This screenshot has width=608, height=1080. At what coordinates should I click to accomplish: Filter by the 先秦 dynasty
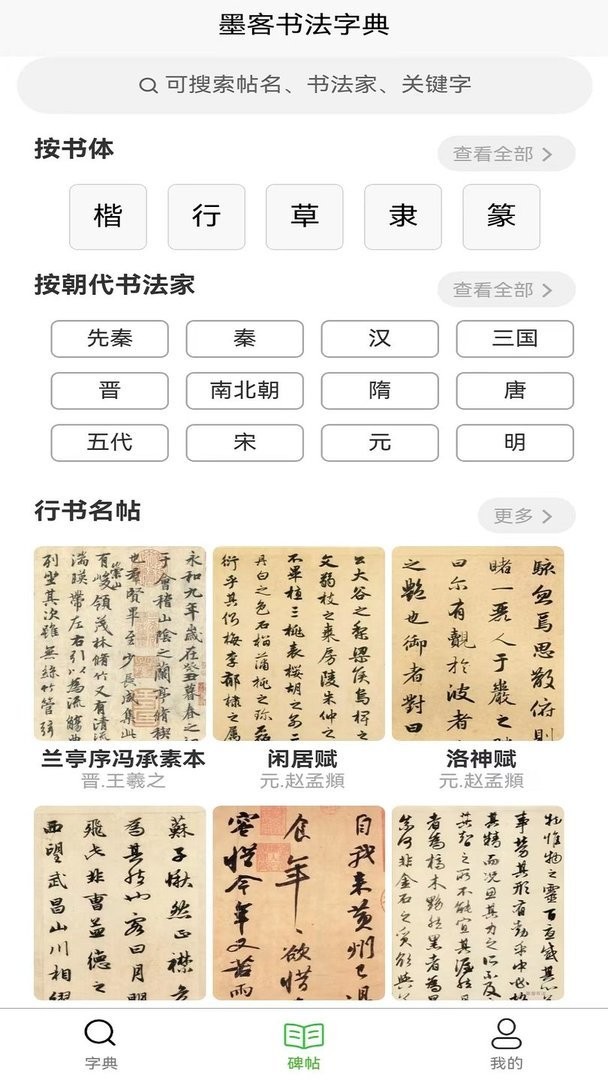point(109,338)
